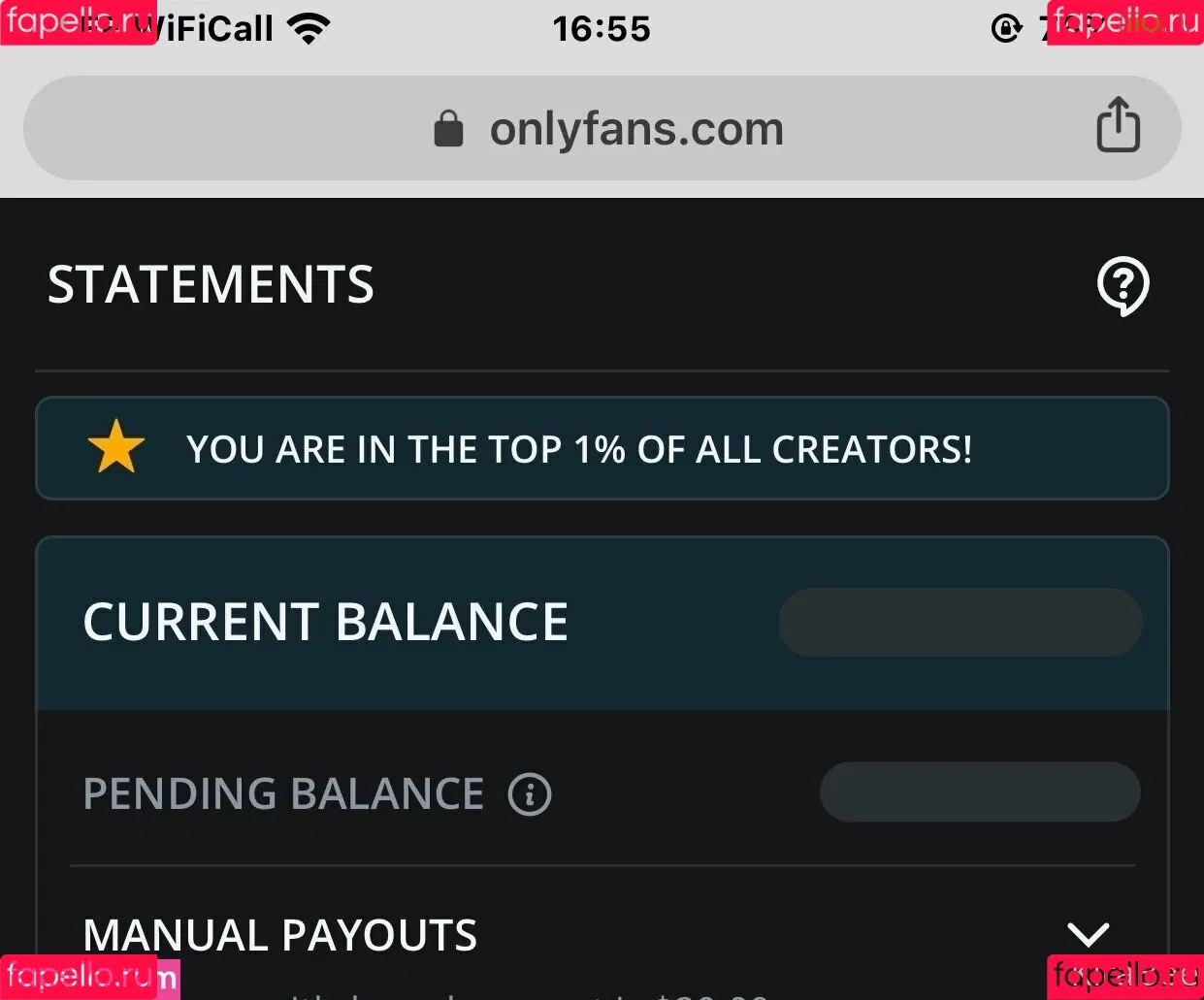The width and height of the screenshot is (1204, 1000).
Task: Expand the Manual Payouts section
Action: click(x=1088, y=934)
